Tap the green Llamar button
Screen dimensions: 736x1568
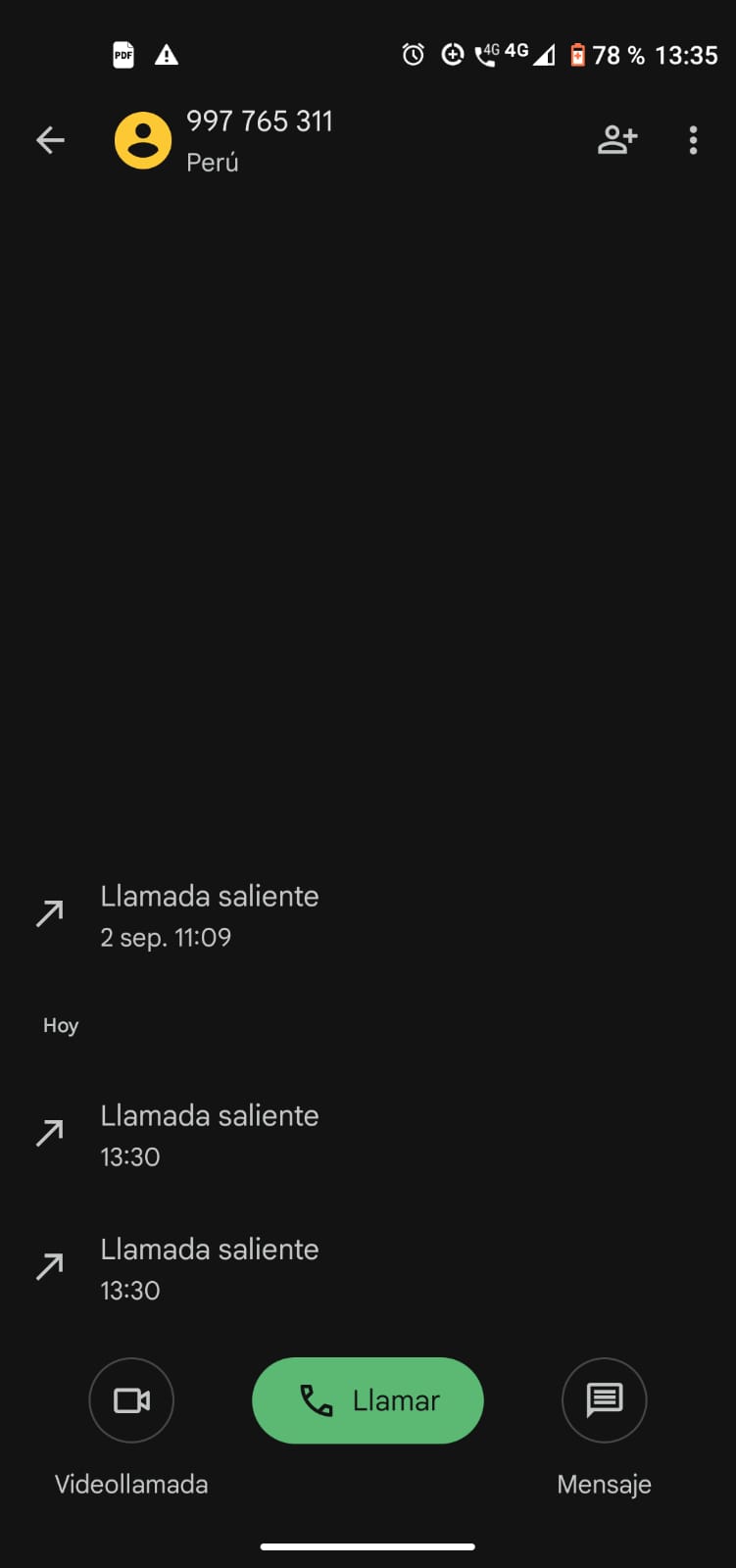coord(368,1399)
